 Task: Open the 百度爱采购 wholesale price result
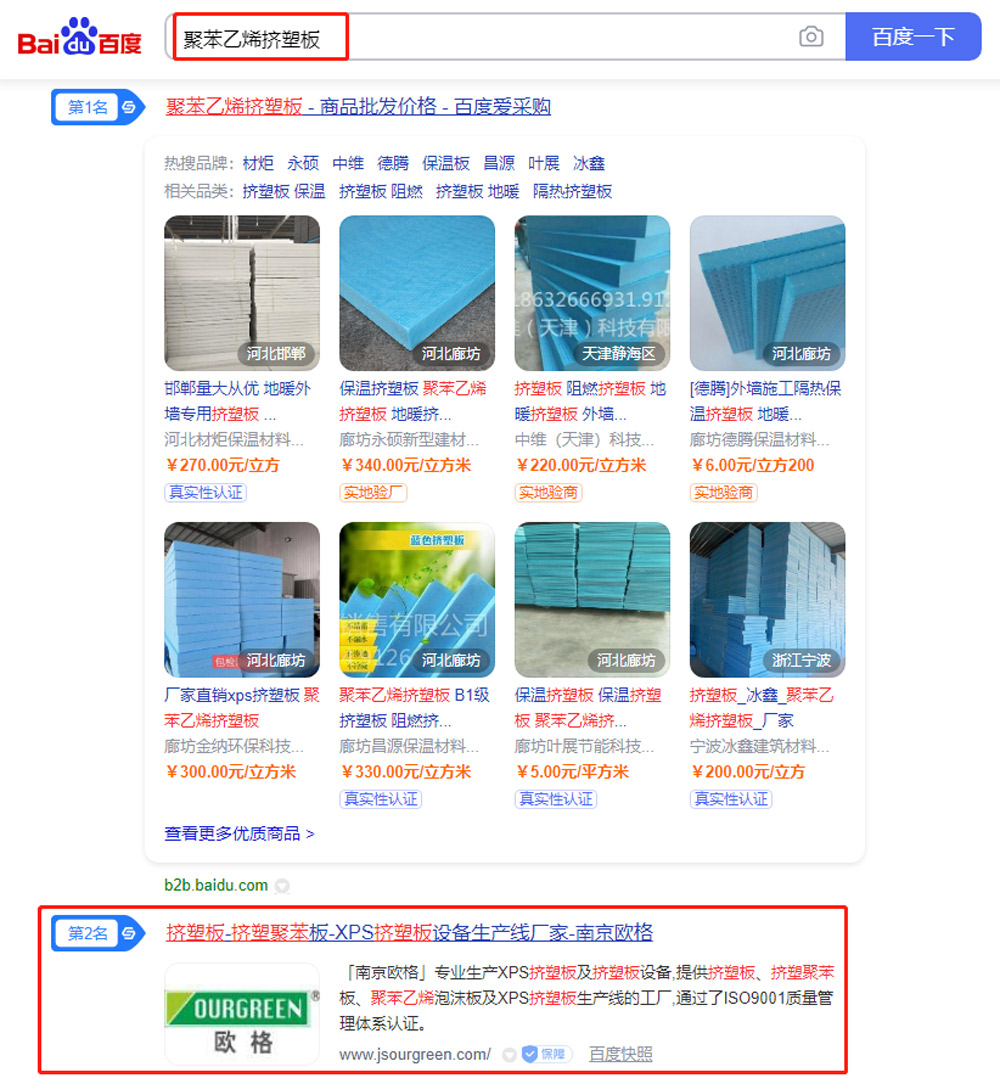[358, 107]
